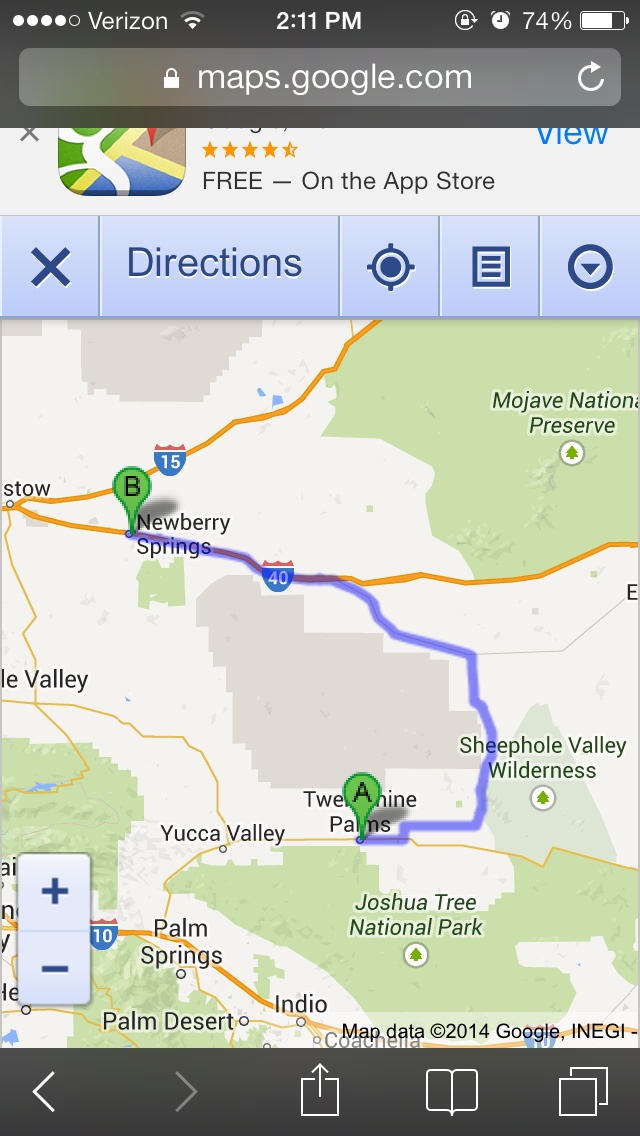Open the Directions button
This screenshot has width=640, height=1136.
click(214, 265)
